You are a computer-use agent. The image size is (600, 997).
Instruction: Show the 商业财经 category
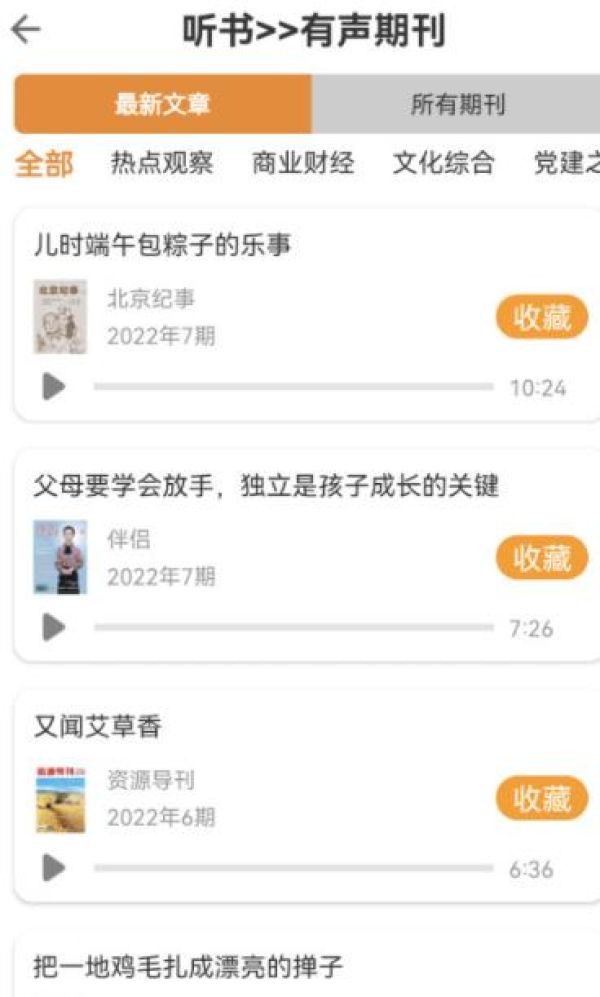[x=303, y=164]
